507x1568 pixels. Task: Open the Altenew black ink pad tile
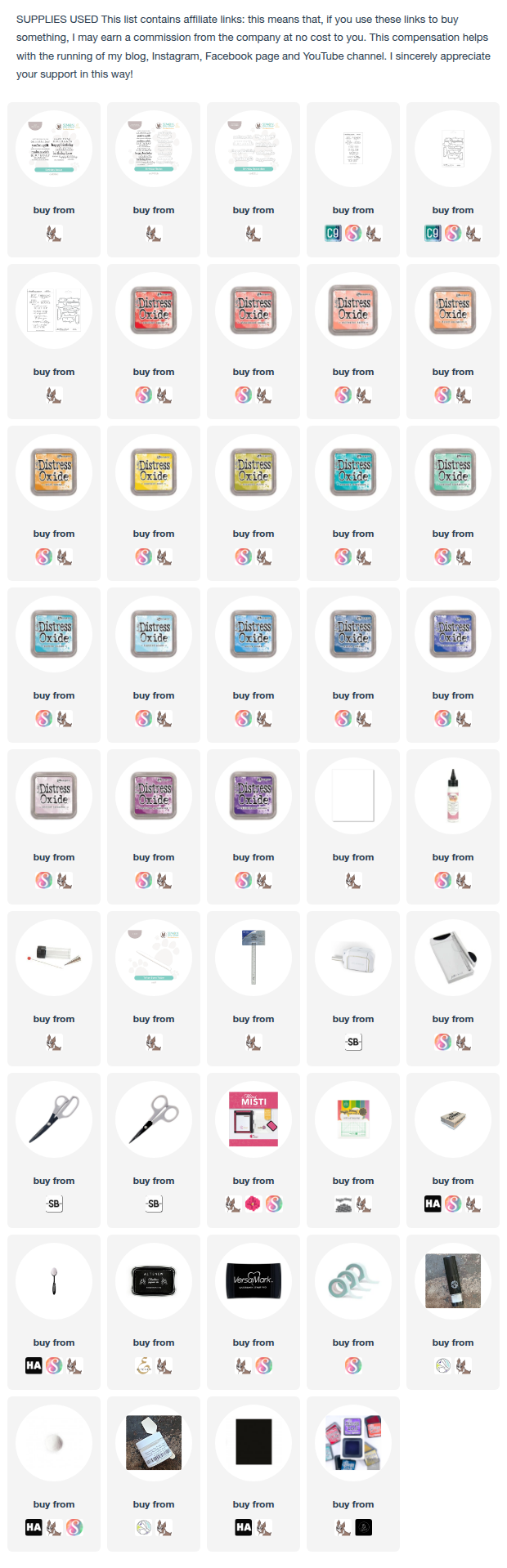tap(154, 1281)
